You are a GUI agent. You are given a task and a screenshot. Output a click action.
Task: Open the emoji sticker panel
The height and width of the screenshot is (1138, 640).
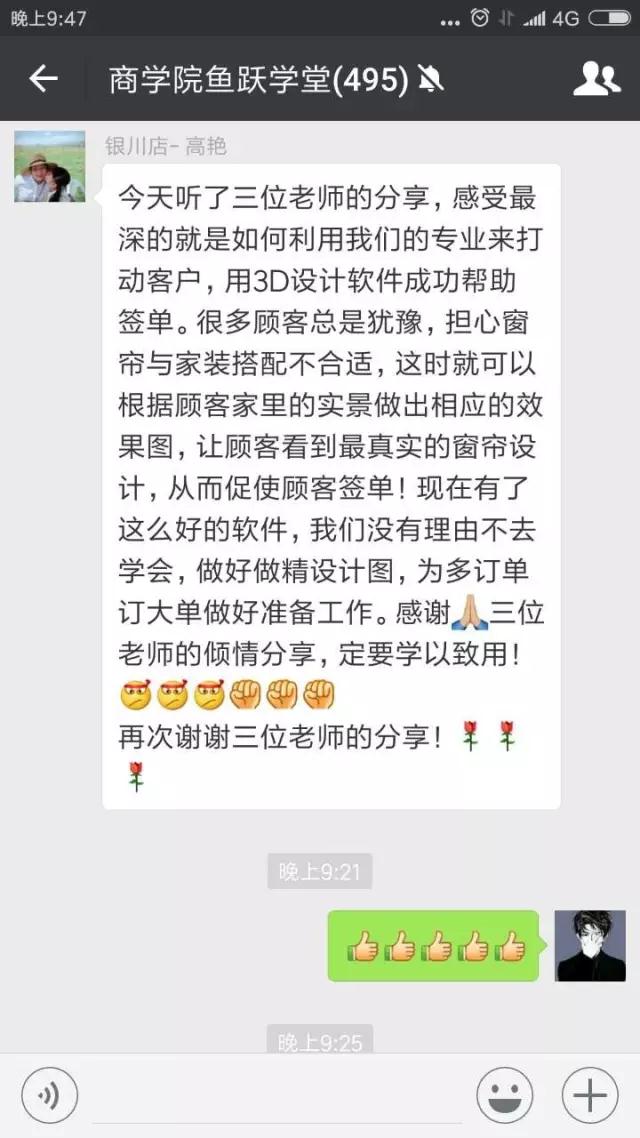(504, 1096)
